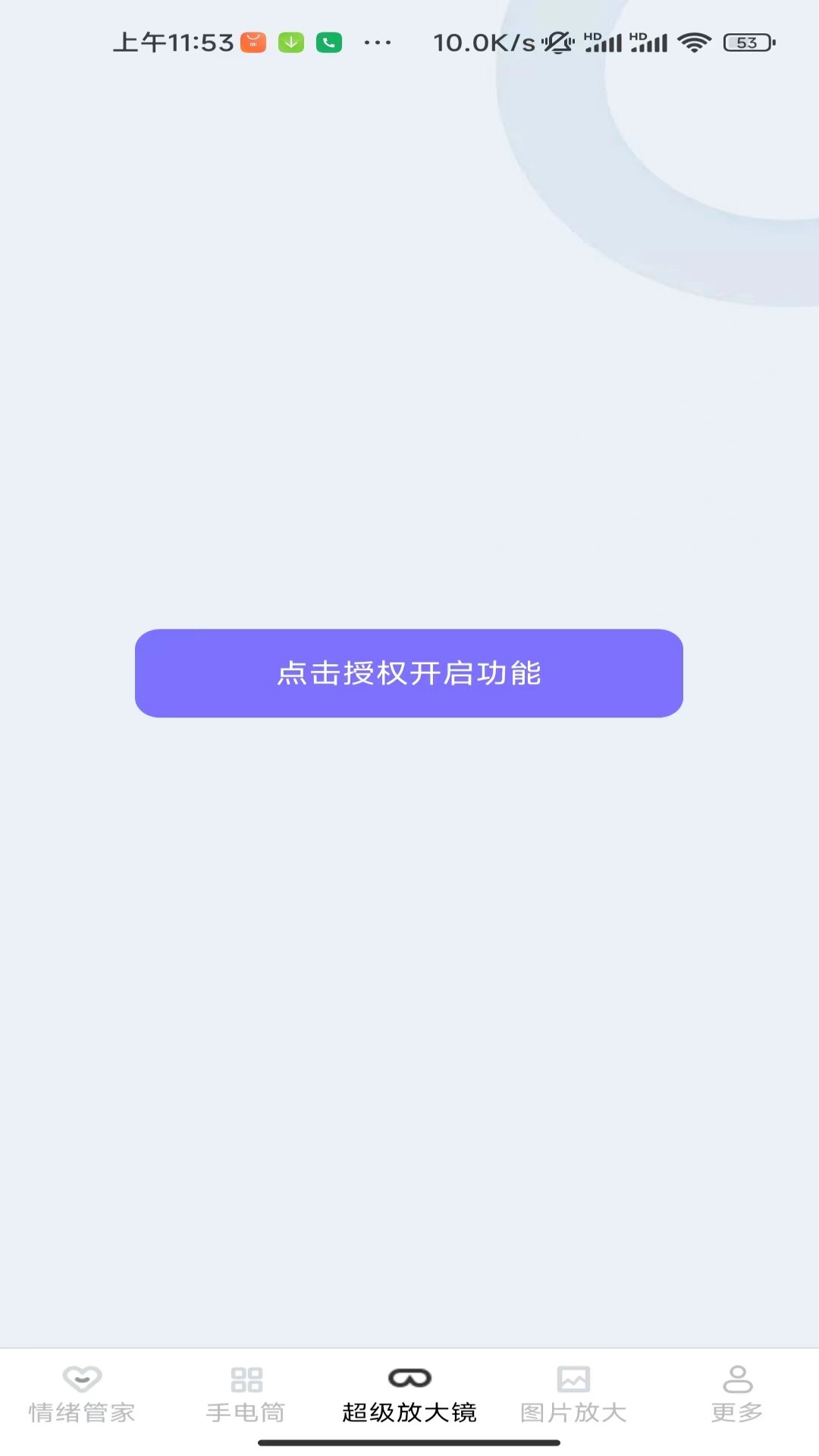Screen dimensions: 819x1456
Task: Select the 超级放大镜 tab
Action: pos(409,1395)
